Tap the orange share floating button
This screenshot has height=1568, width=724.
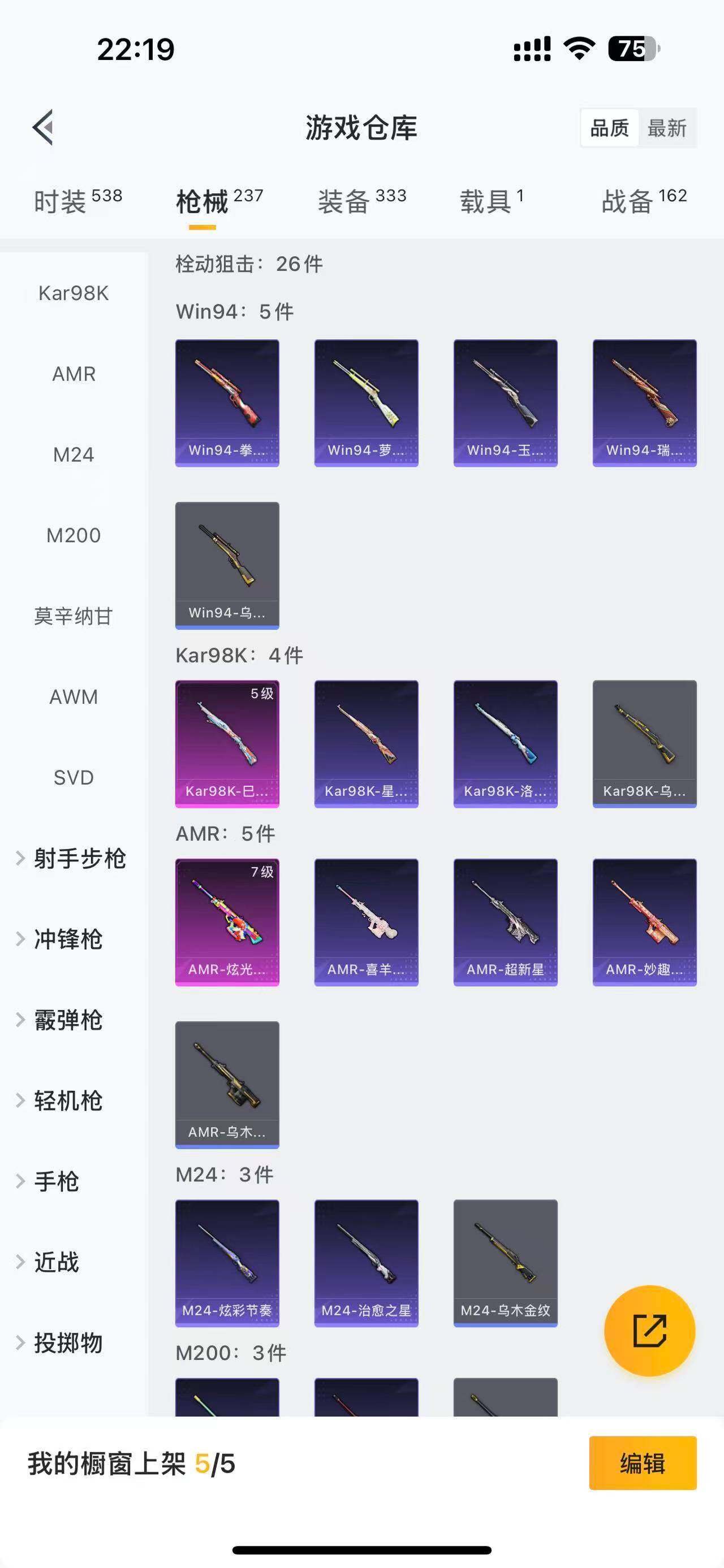pyautogui.click(x=649, y=1331)
